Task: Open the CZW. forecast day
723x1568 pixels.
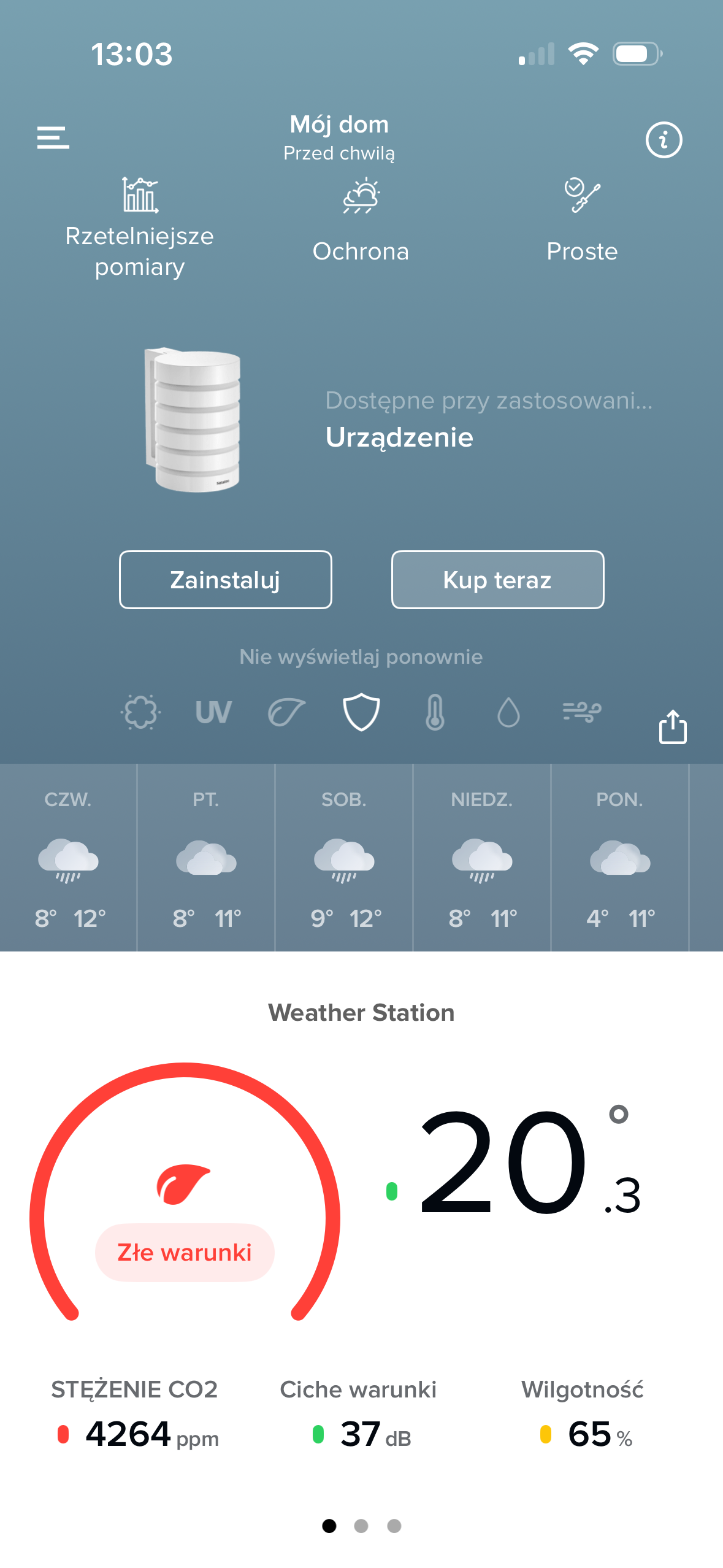Action: click(x=68, y=858)
